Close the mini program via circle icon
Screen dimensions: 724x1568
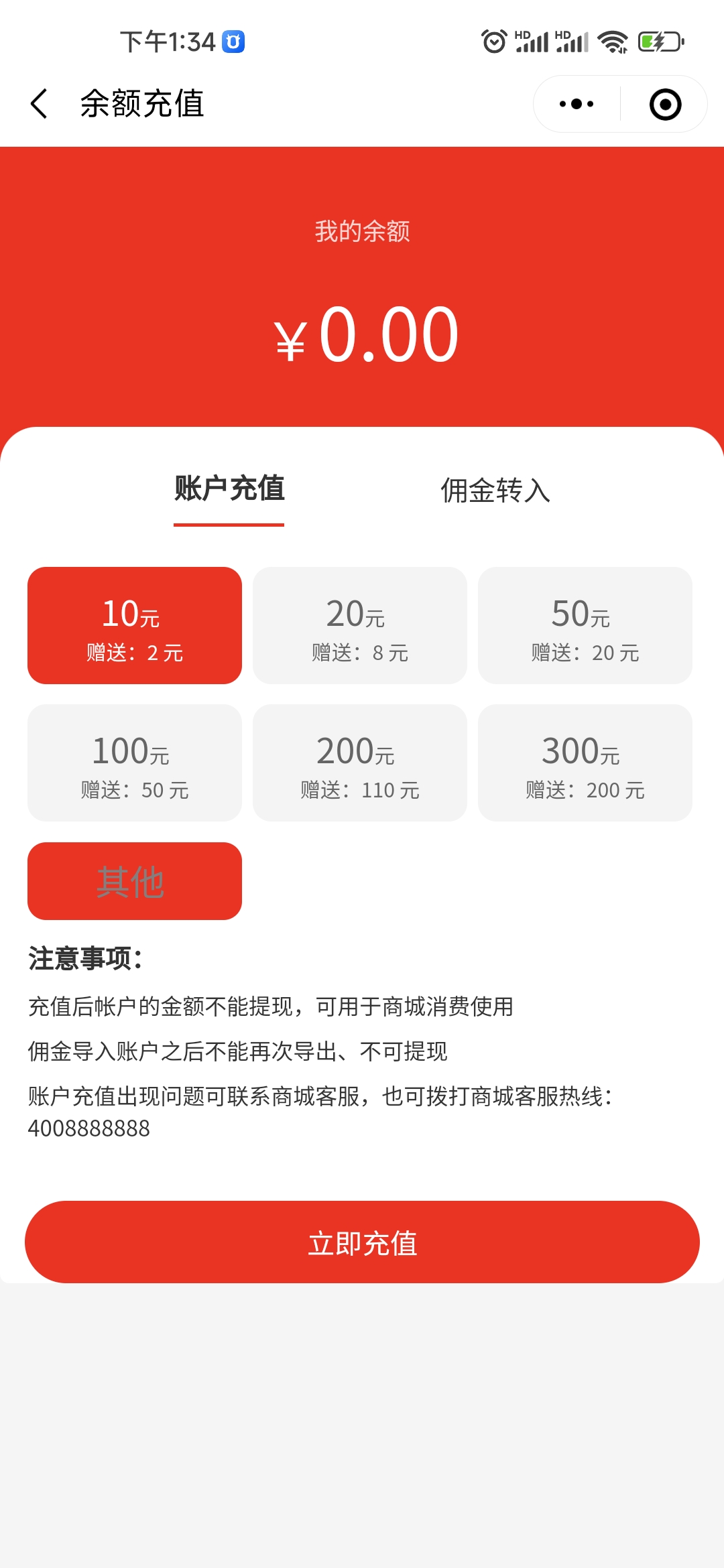pyautogui.click(x=665, y=105)
